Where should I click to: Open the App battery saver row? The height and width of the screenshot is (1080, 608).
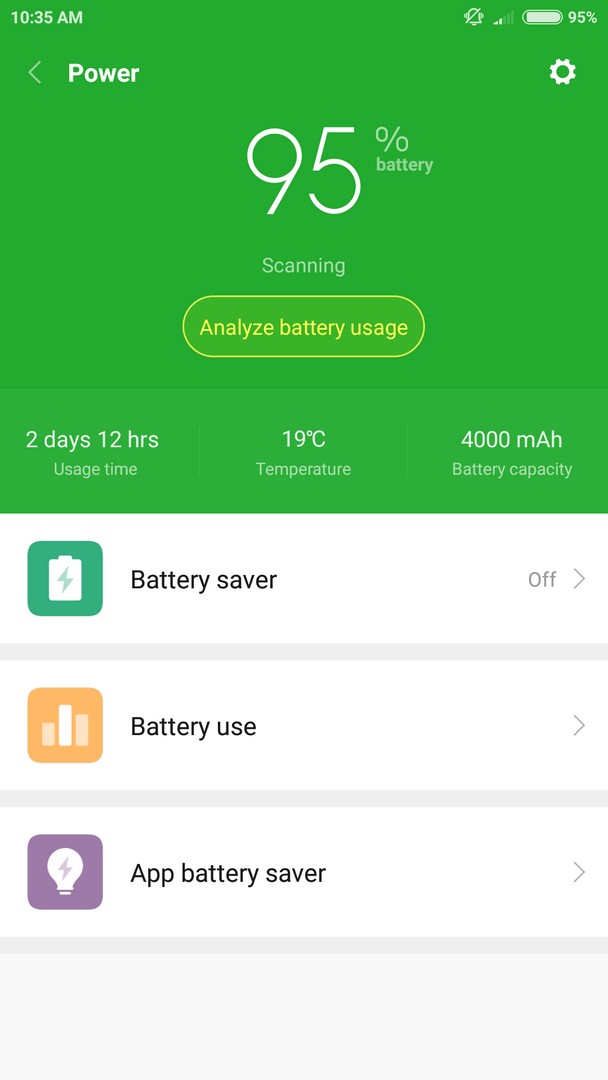304,873
